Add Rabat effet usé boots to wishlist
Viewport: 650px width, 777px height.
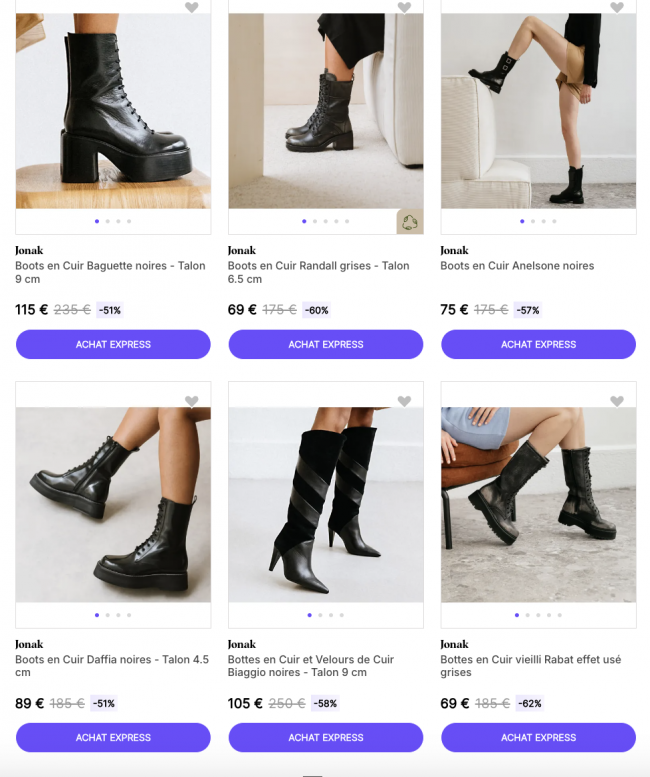pyautogui.click(x=617, y=401)
